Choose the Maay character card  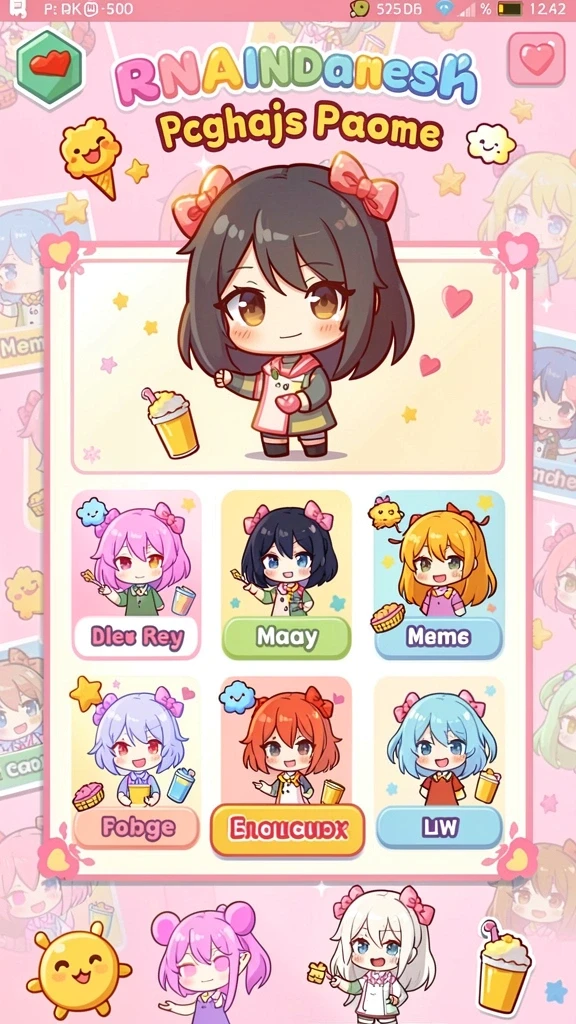click(287, 575)
